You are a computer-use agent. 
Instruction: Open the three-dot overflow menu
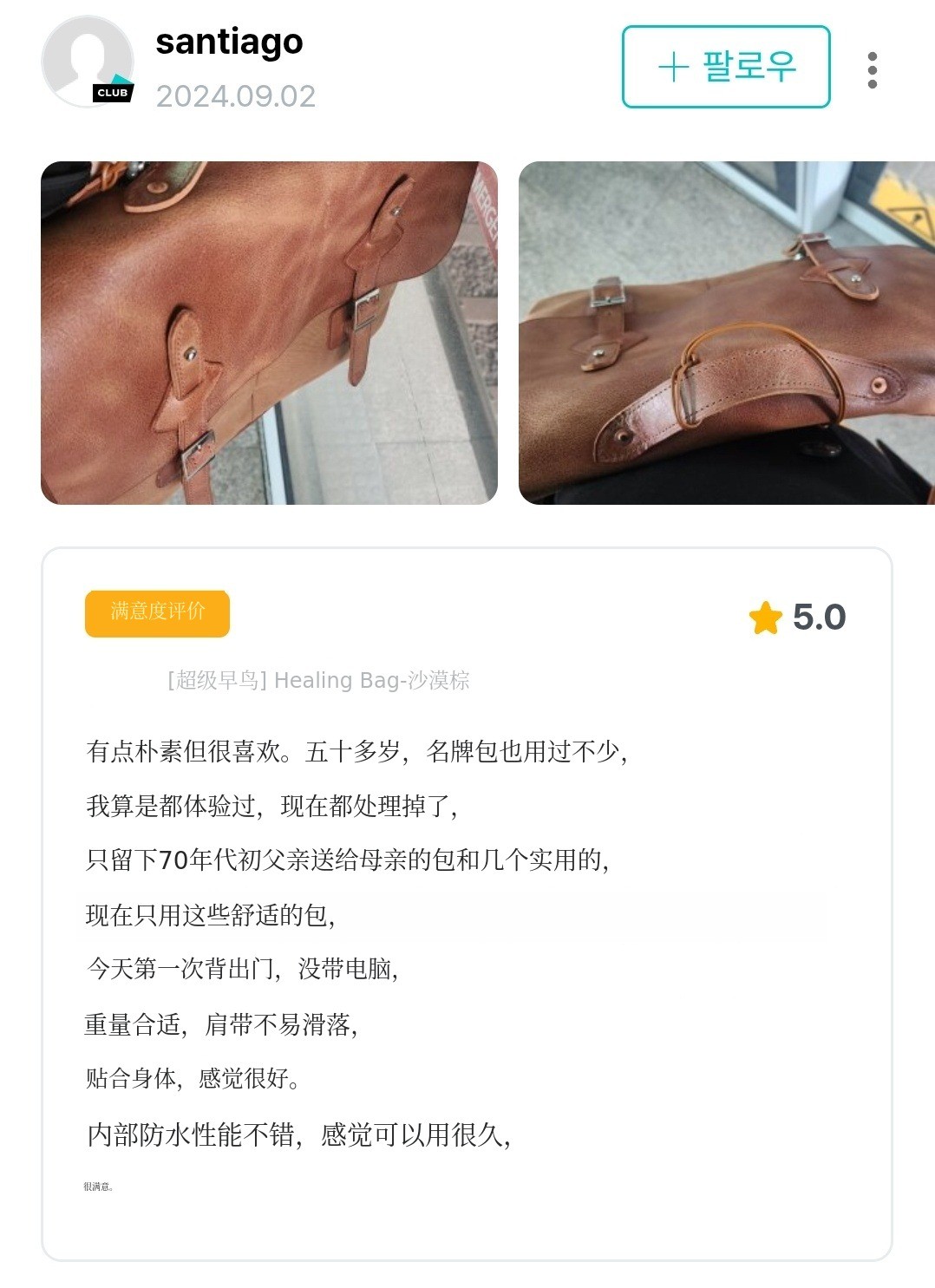[873, 69]
